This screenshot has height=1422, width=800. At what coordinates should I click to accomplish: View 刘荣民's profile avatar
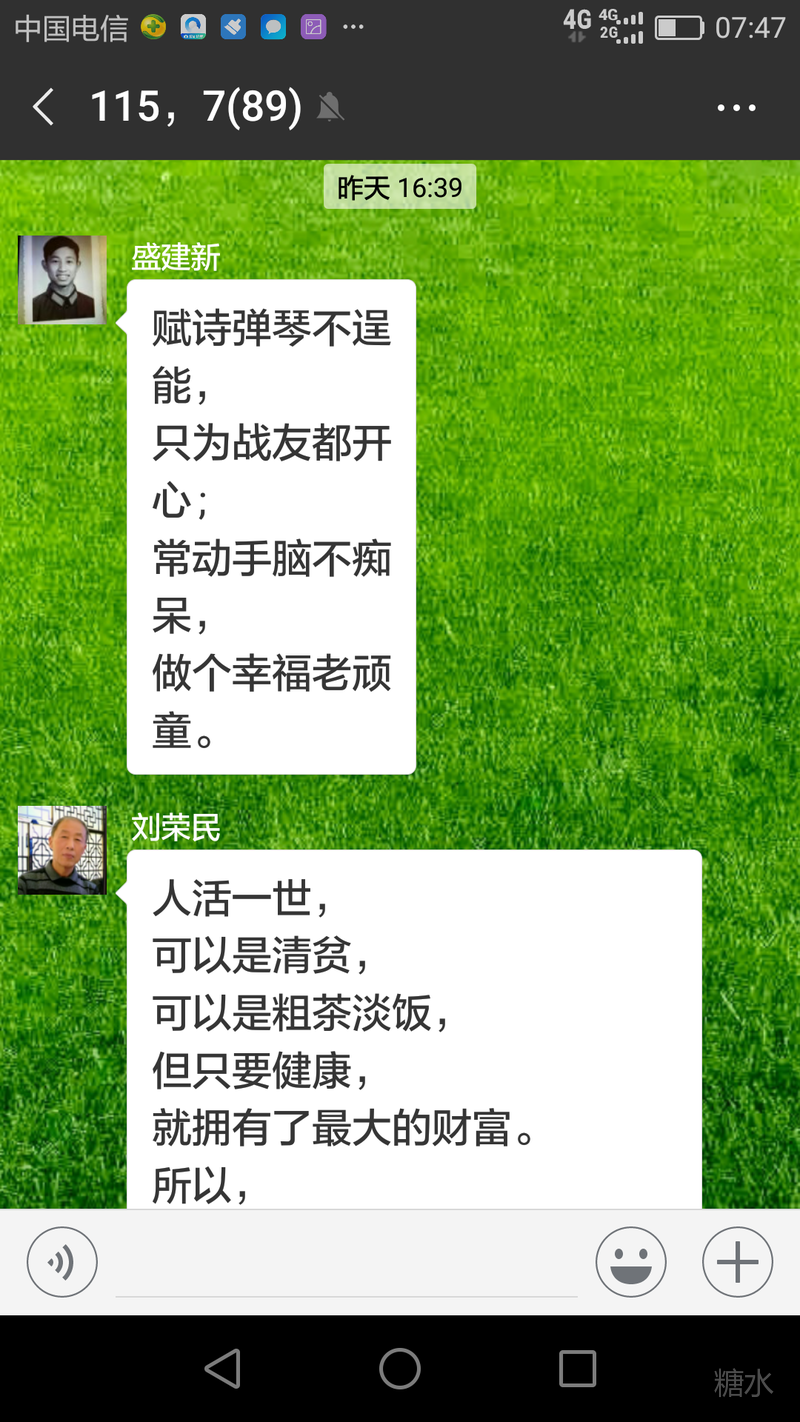(62, 850)
